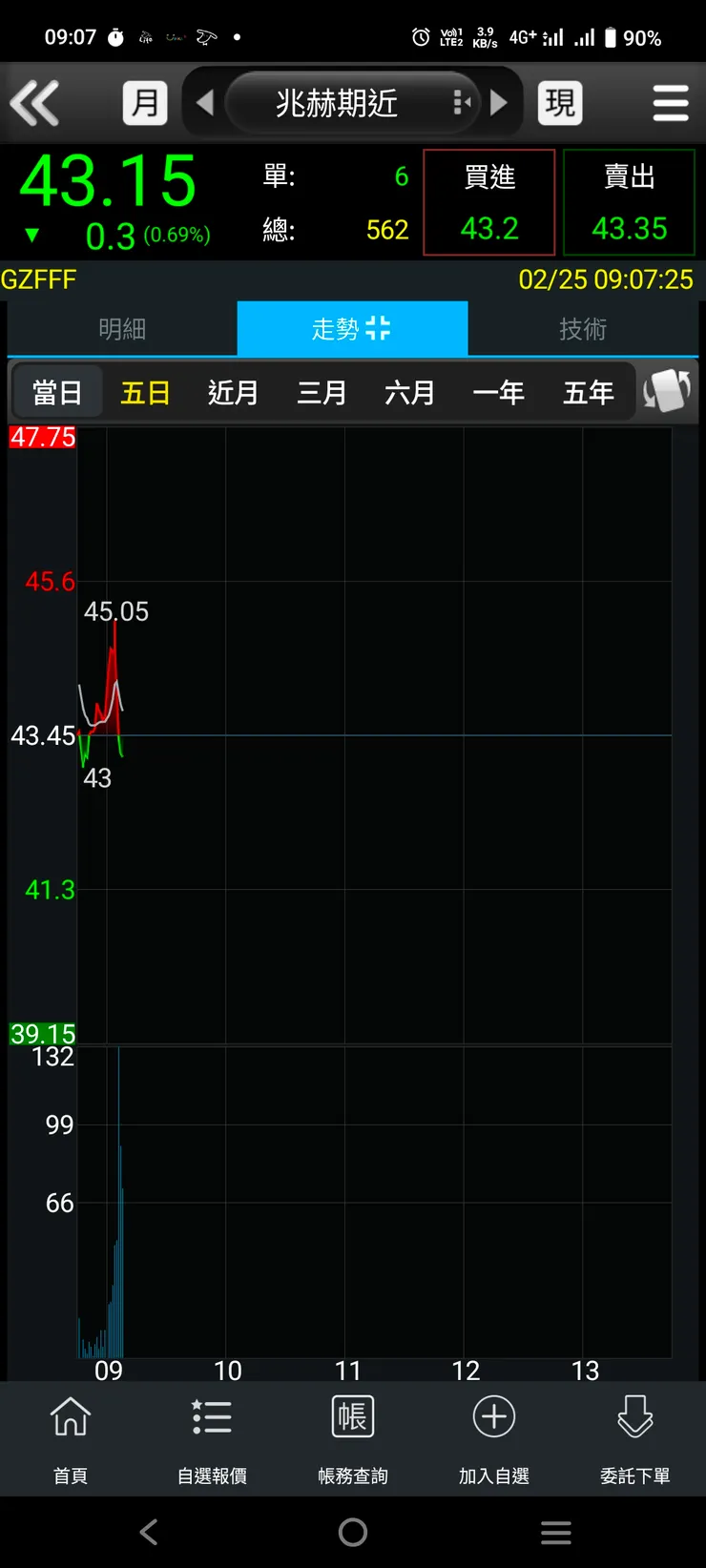Rotate the chart with the rotation icon
The width and height of the screenshot is (706, 1568).
(x=667, y=391)
